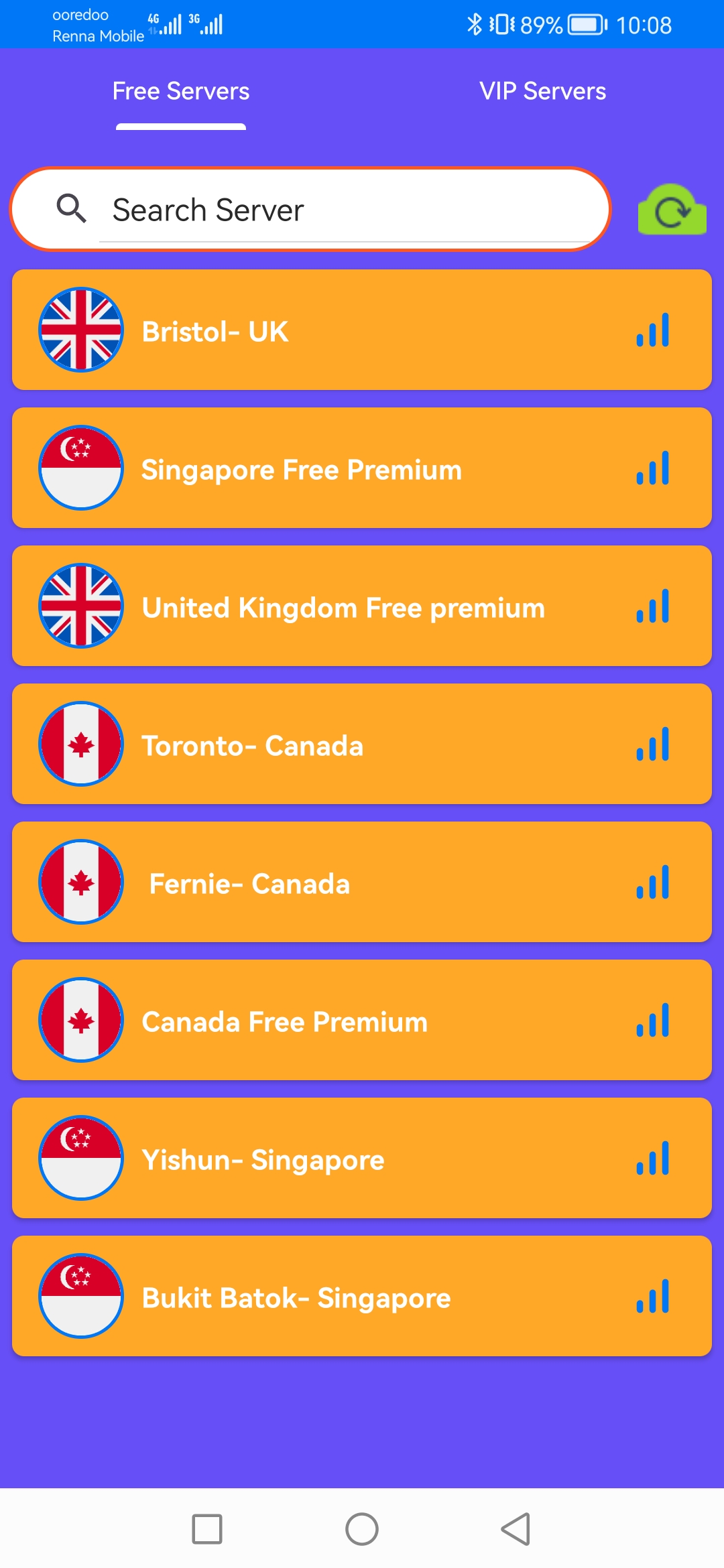This screenshot has height=1568, width=724.
Task: Select the United Kingdom Free premium server
Action: tap(362, 606)
